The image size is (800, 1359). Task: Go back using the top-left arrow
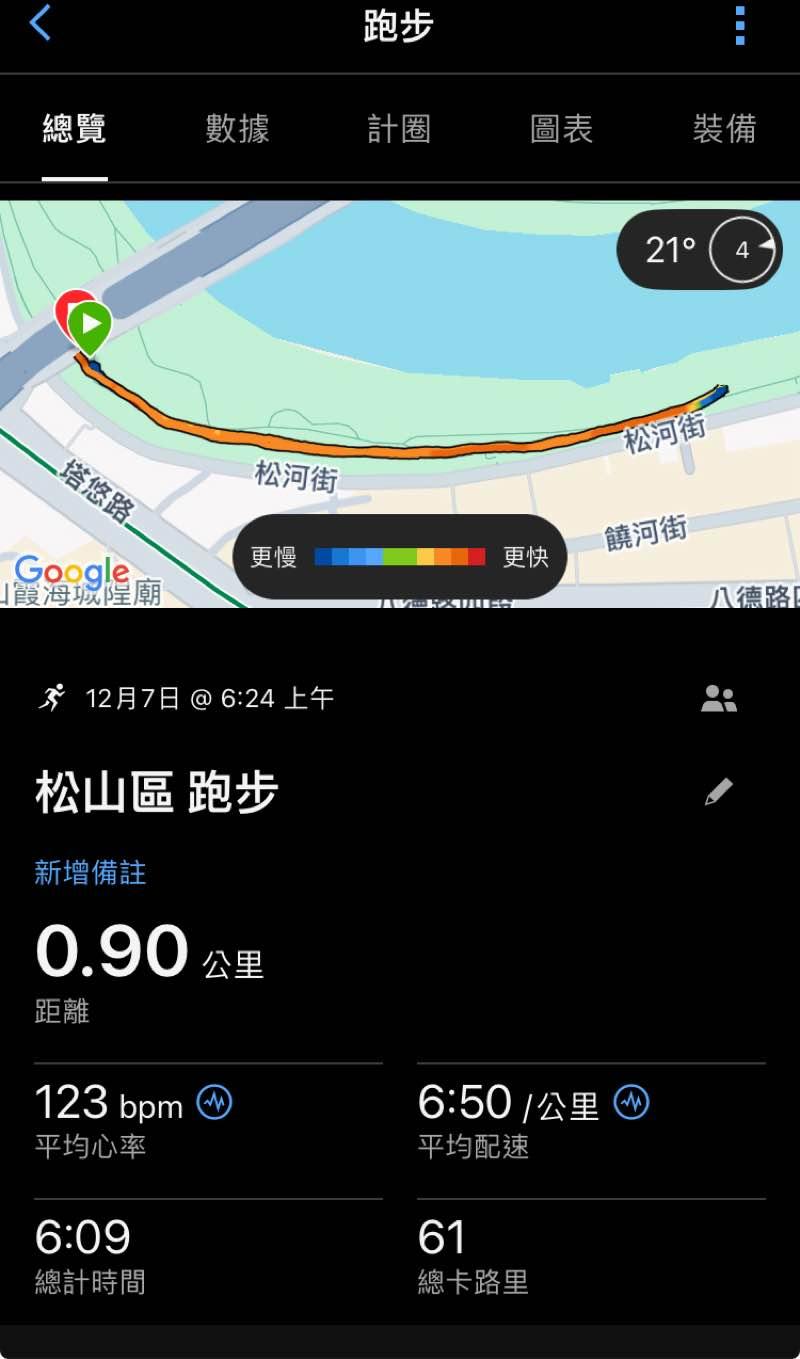point(40,24)
